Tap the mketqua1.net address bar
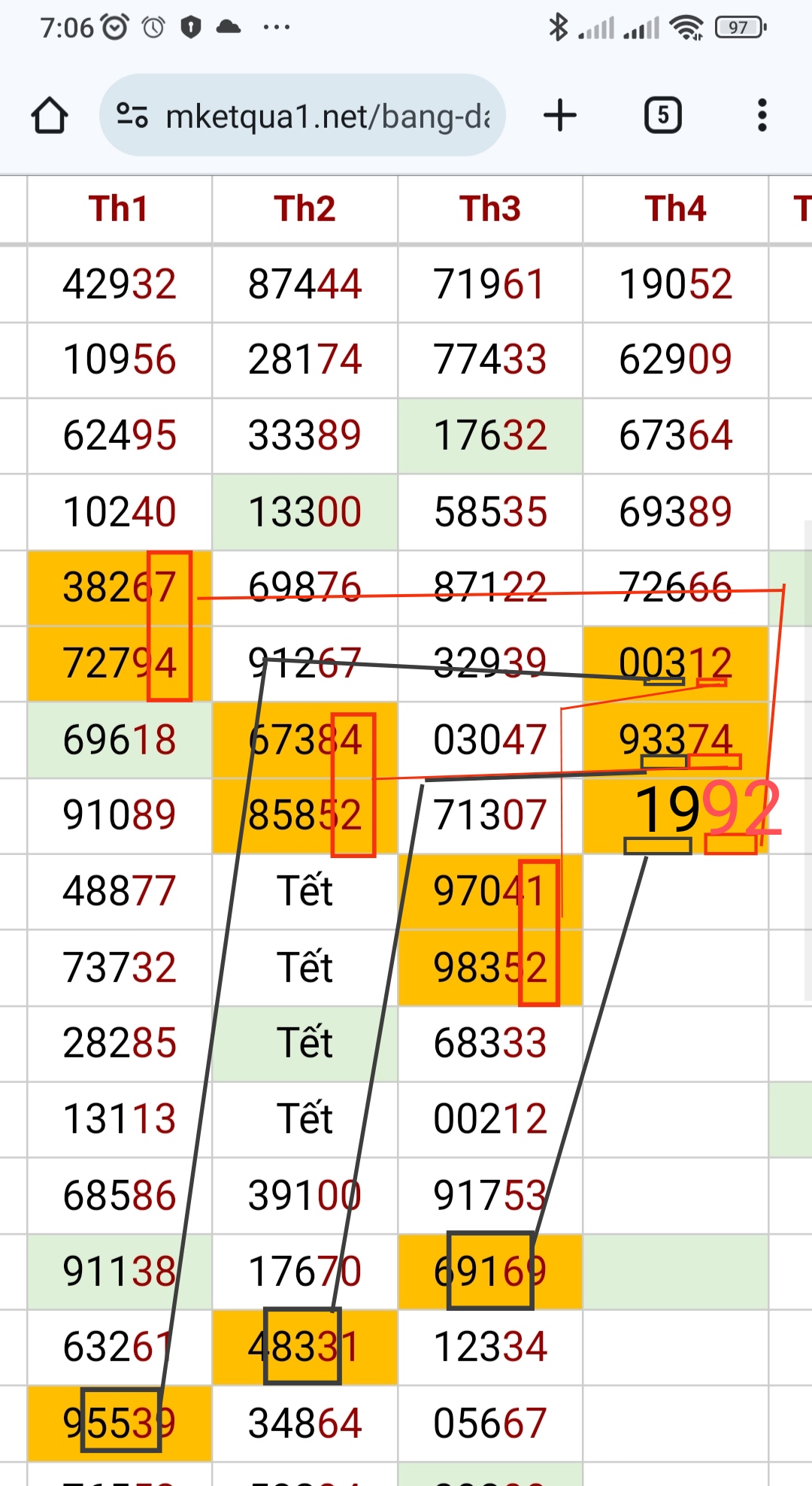 click(302, 115)
